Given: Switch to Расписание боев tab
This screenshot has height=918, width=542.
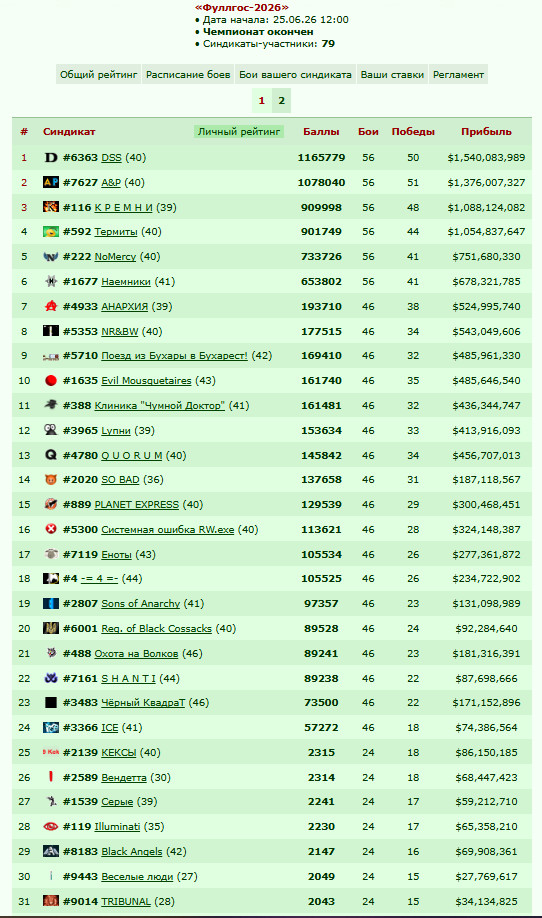Looking at the screenshot, I should pos(188,75).
